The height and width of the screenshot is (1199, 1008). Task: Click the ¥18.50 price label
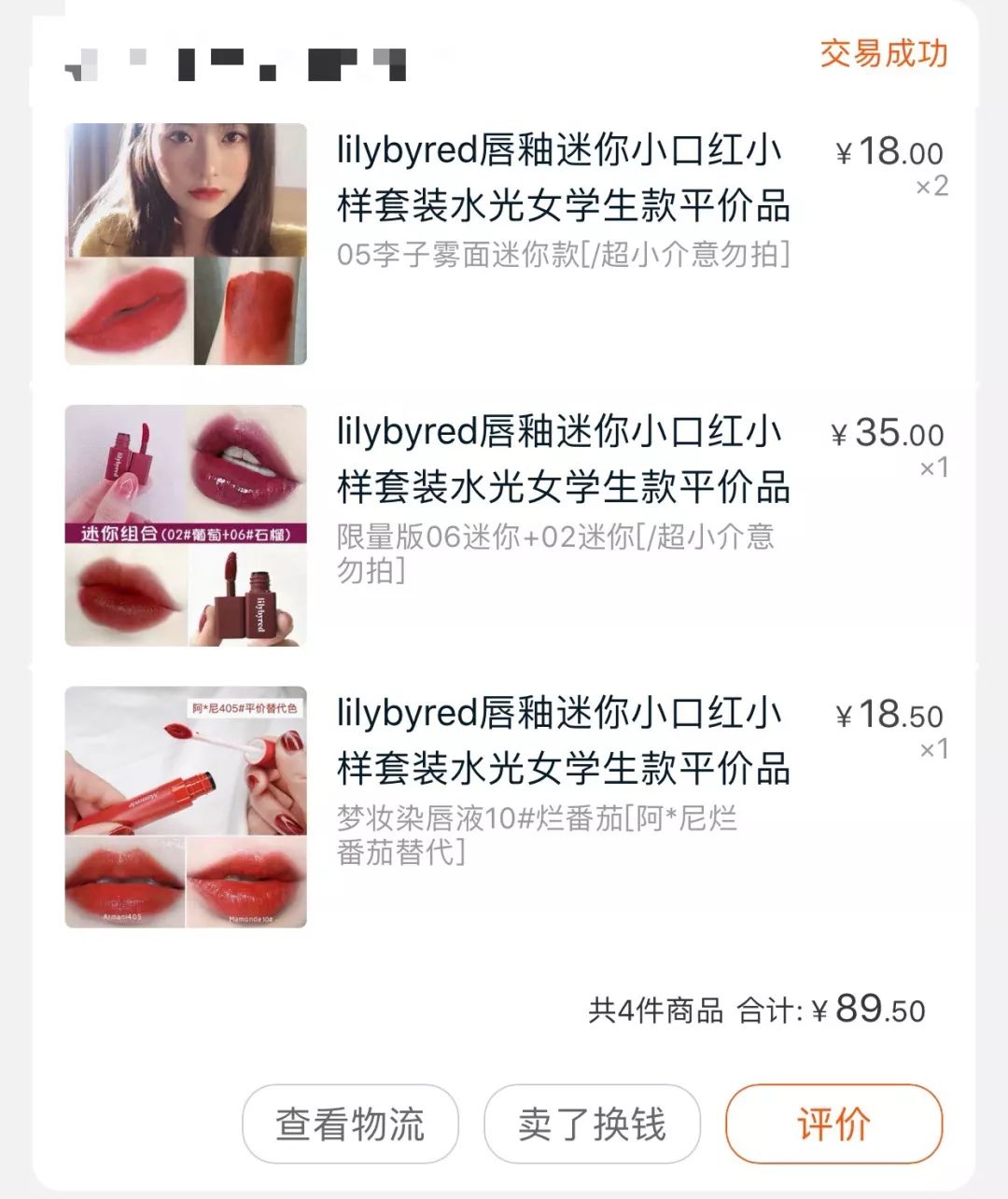(887, 715)
